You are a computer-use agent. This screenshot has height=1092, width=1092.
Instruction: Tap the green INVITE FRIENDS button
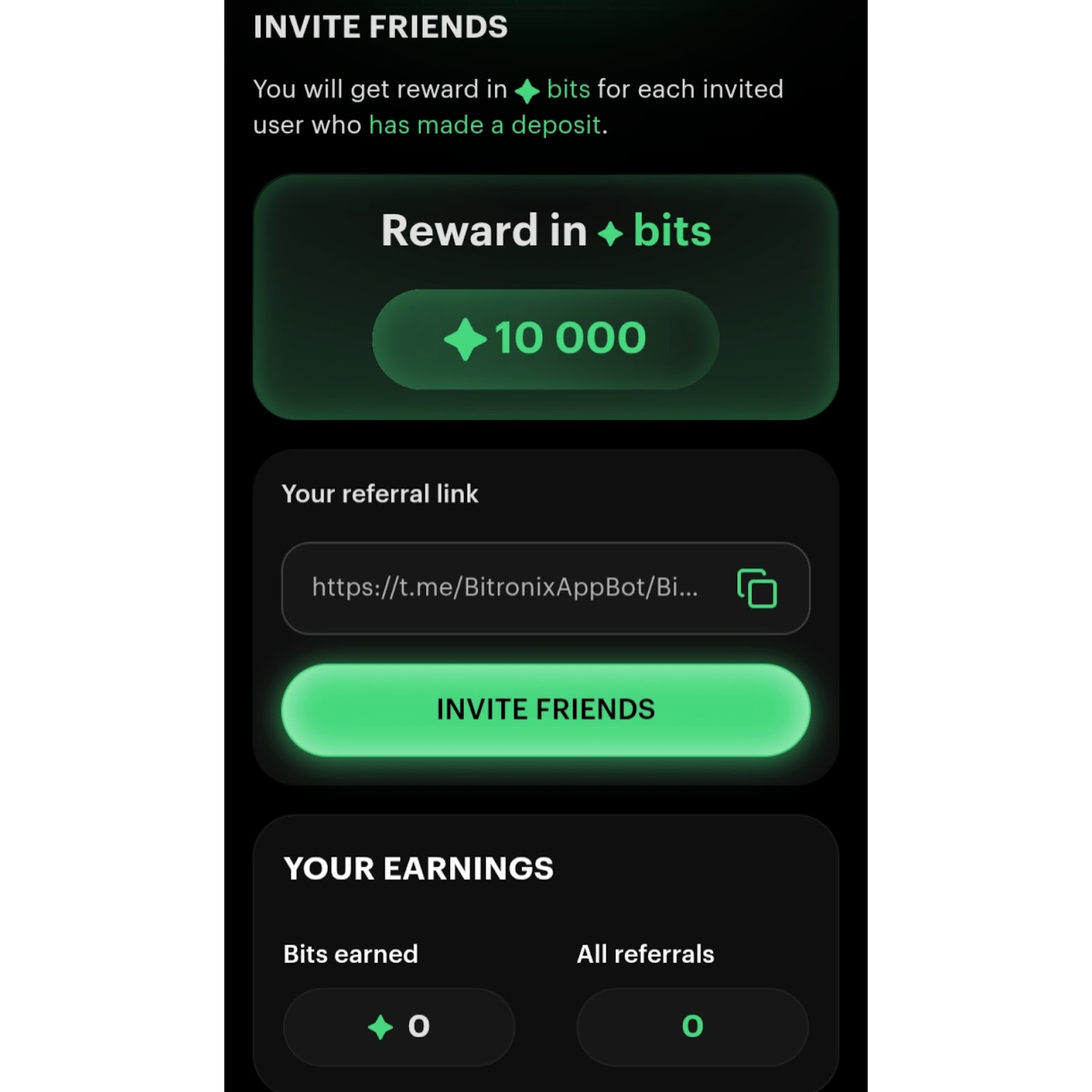point(545,710)
